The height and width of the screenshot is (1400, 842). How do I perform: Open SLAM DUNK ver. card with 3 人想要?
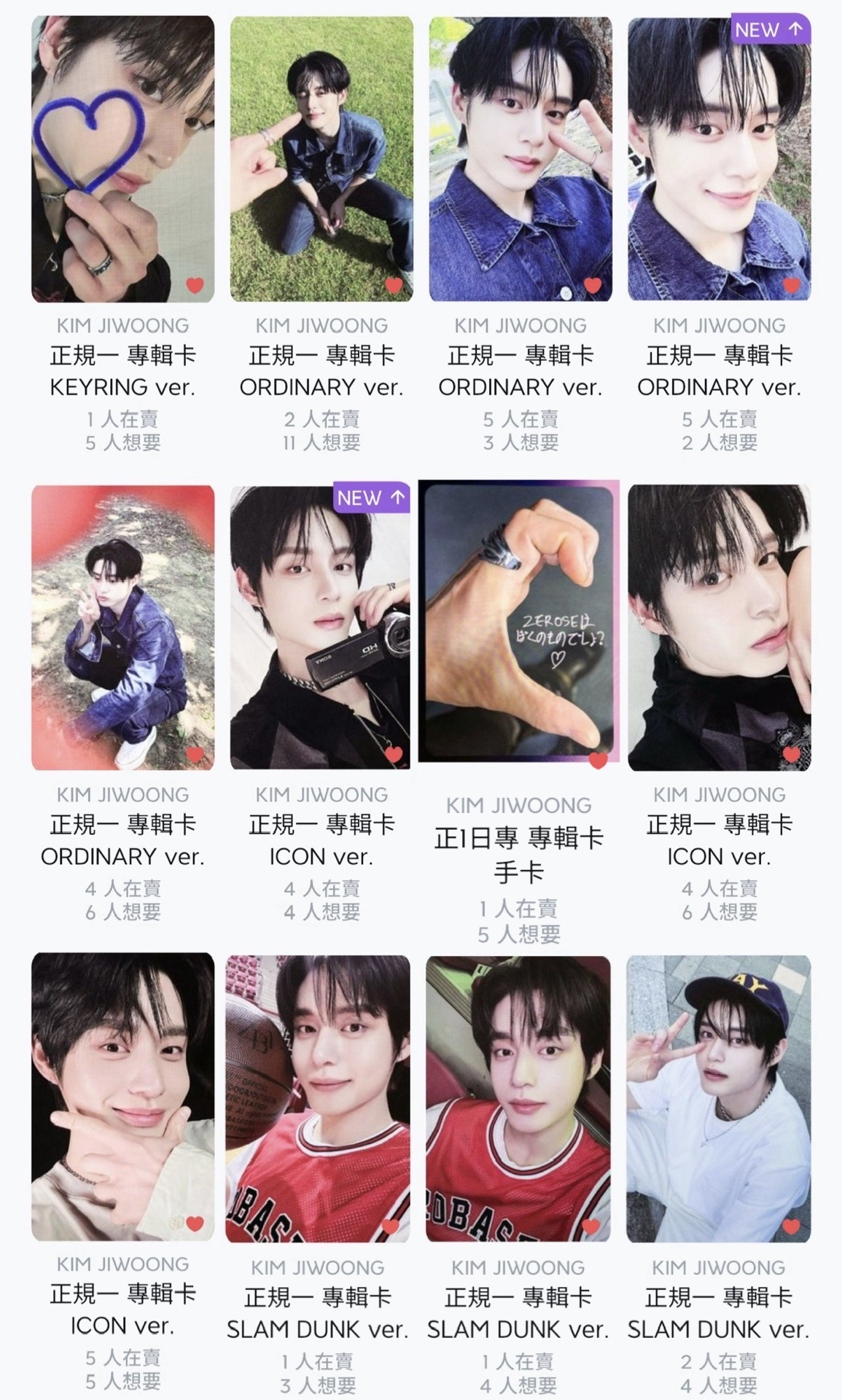pos(318,1098)
